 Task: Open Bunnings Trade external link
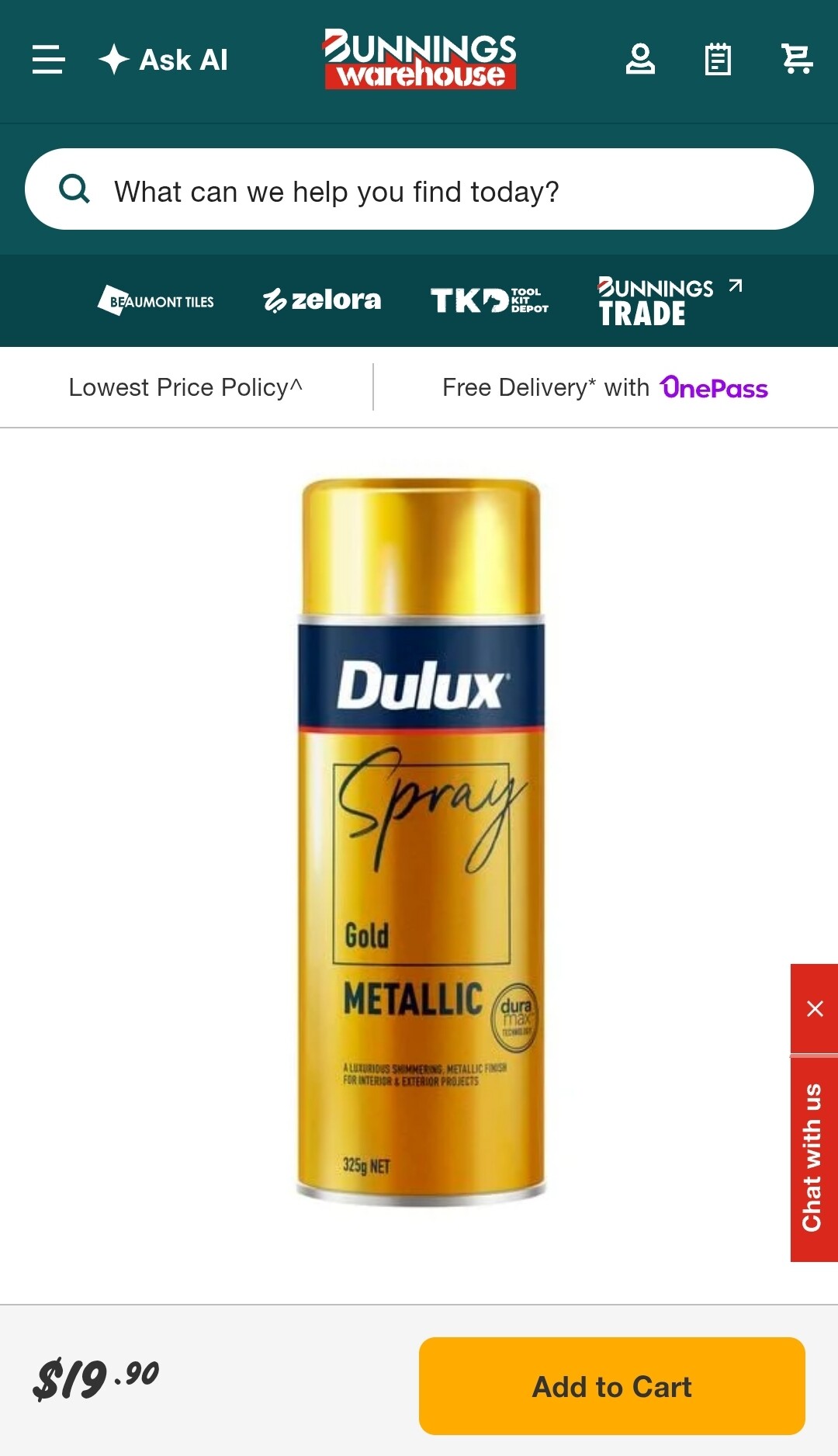pos(669,300)
